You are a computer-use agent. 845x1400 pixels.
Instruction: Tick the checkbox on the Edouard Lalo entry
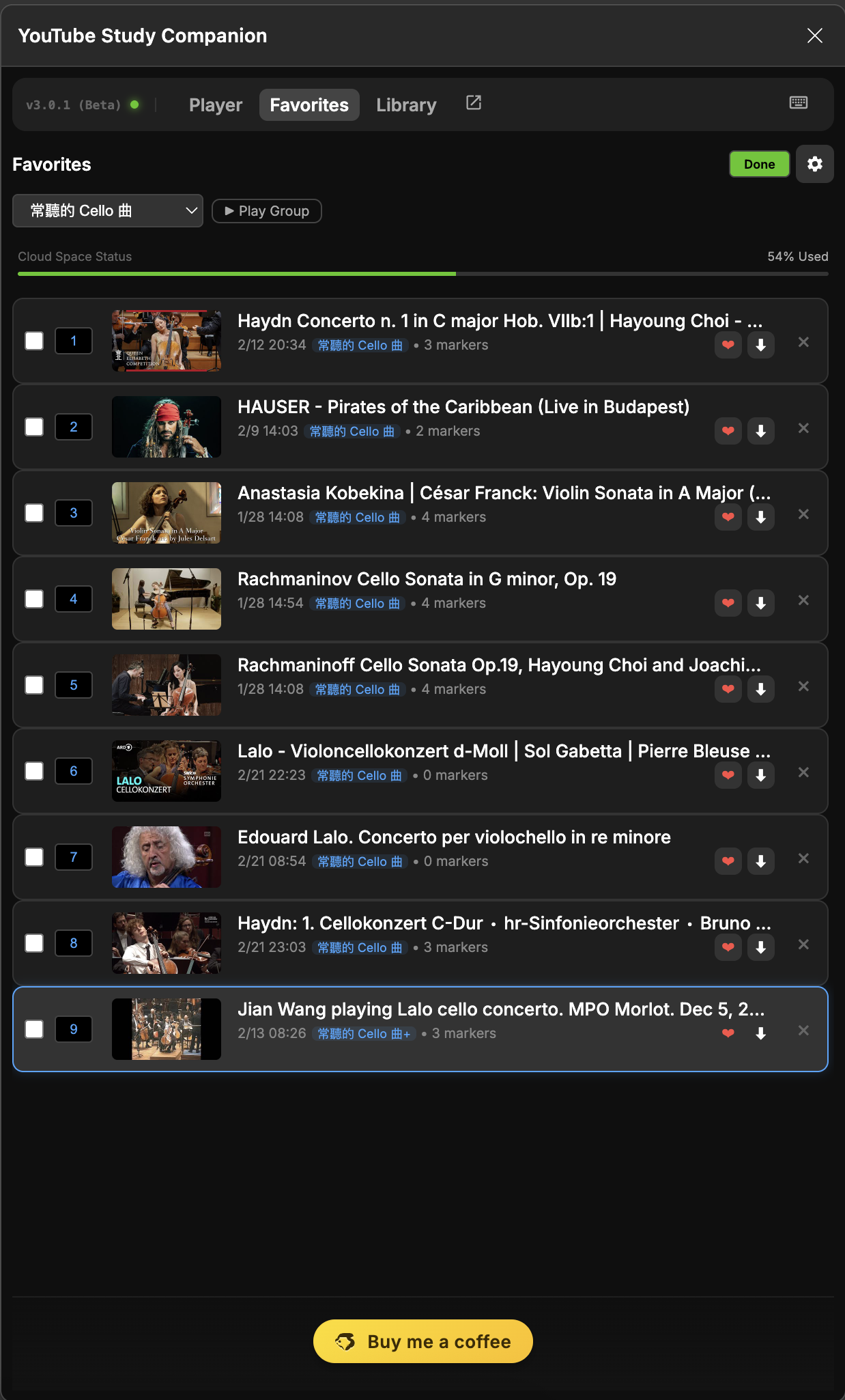pos(33,857)
